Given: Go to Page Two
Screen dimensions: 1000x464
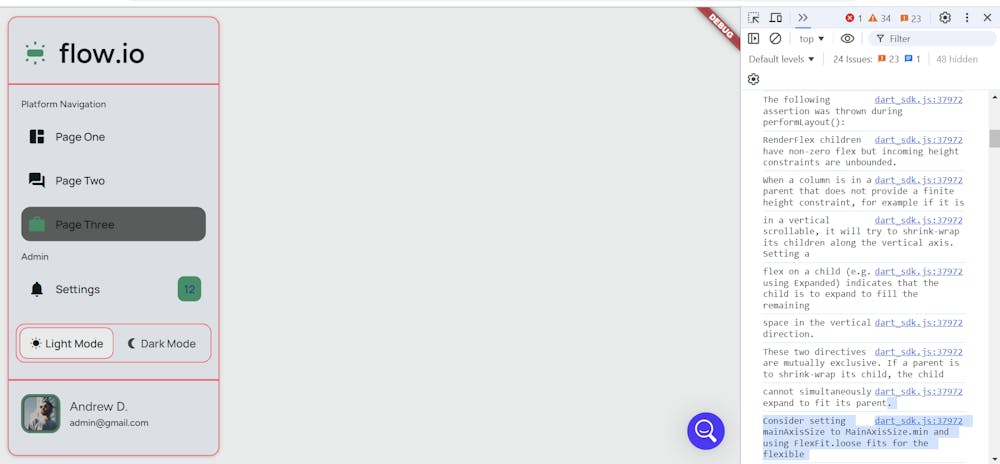Looking at the screenshot, I should 80,181.
